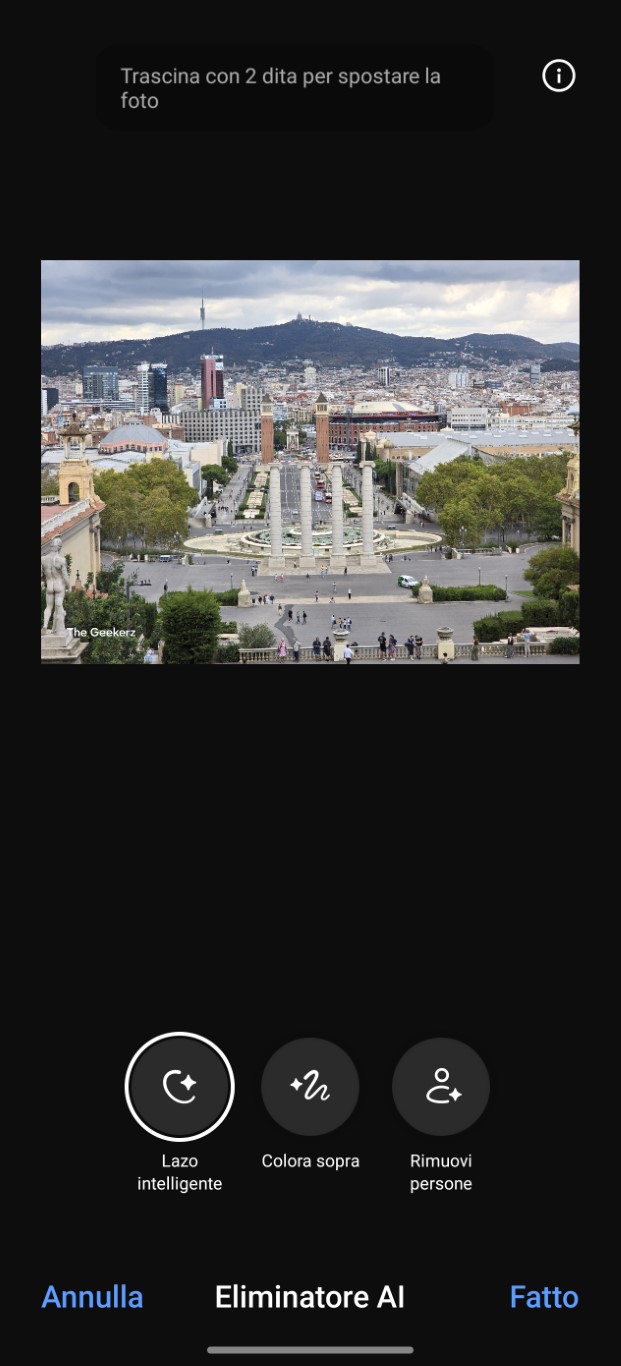Open the info icon
The width and height of the screenshot is (621, 1366).
(558, 76)
